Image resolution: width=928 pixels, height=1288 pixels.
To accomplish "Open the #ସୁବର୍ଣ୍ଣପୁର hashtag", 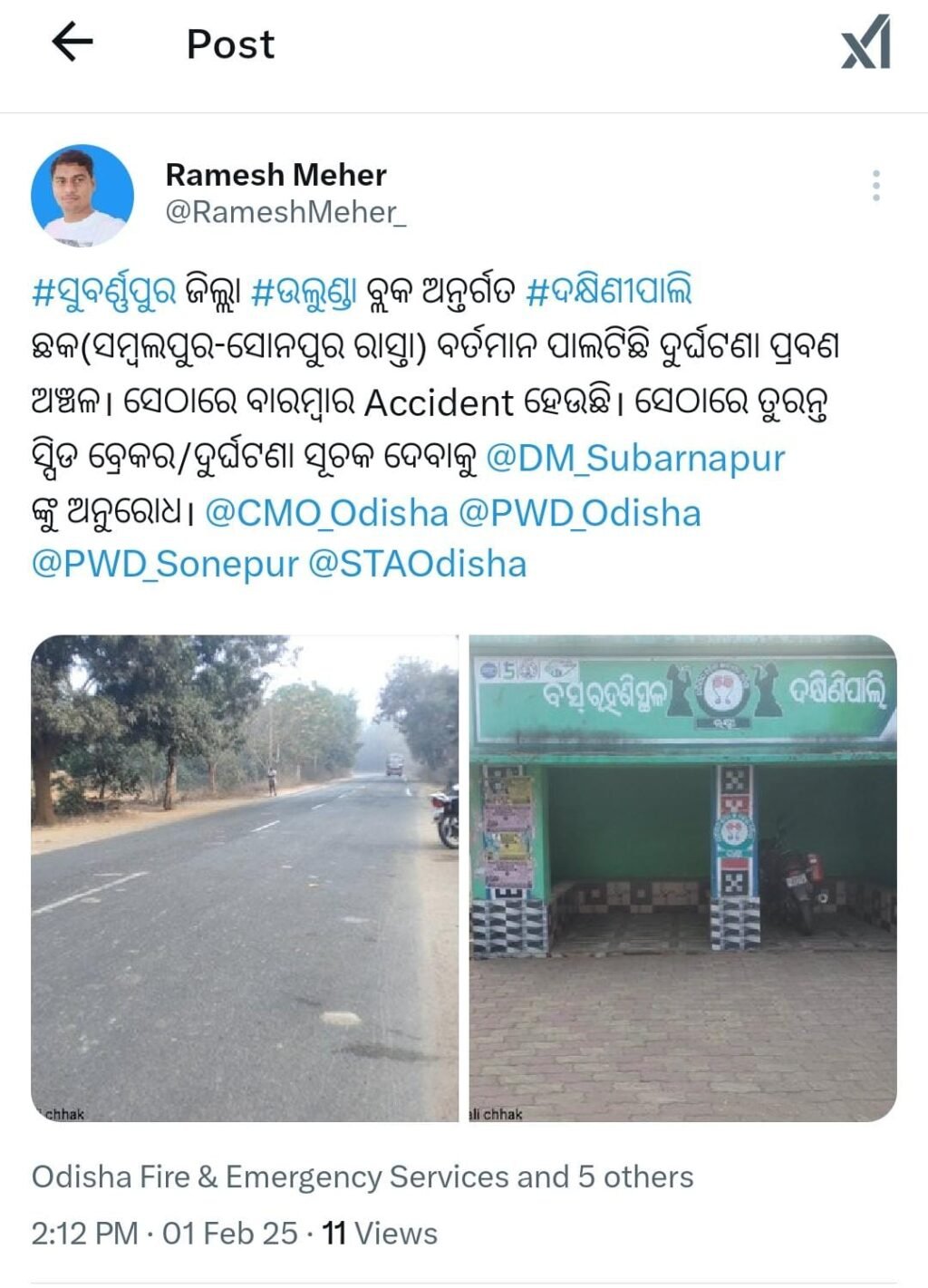I will click(103, 292).
